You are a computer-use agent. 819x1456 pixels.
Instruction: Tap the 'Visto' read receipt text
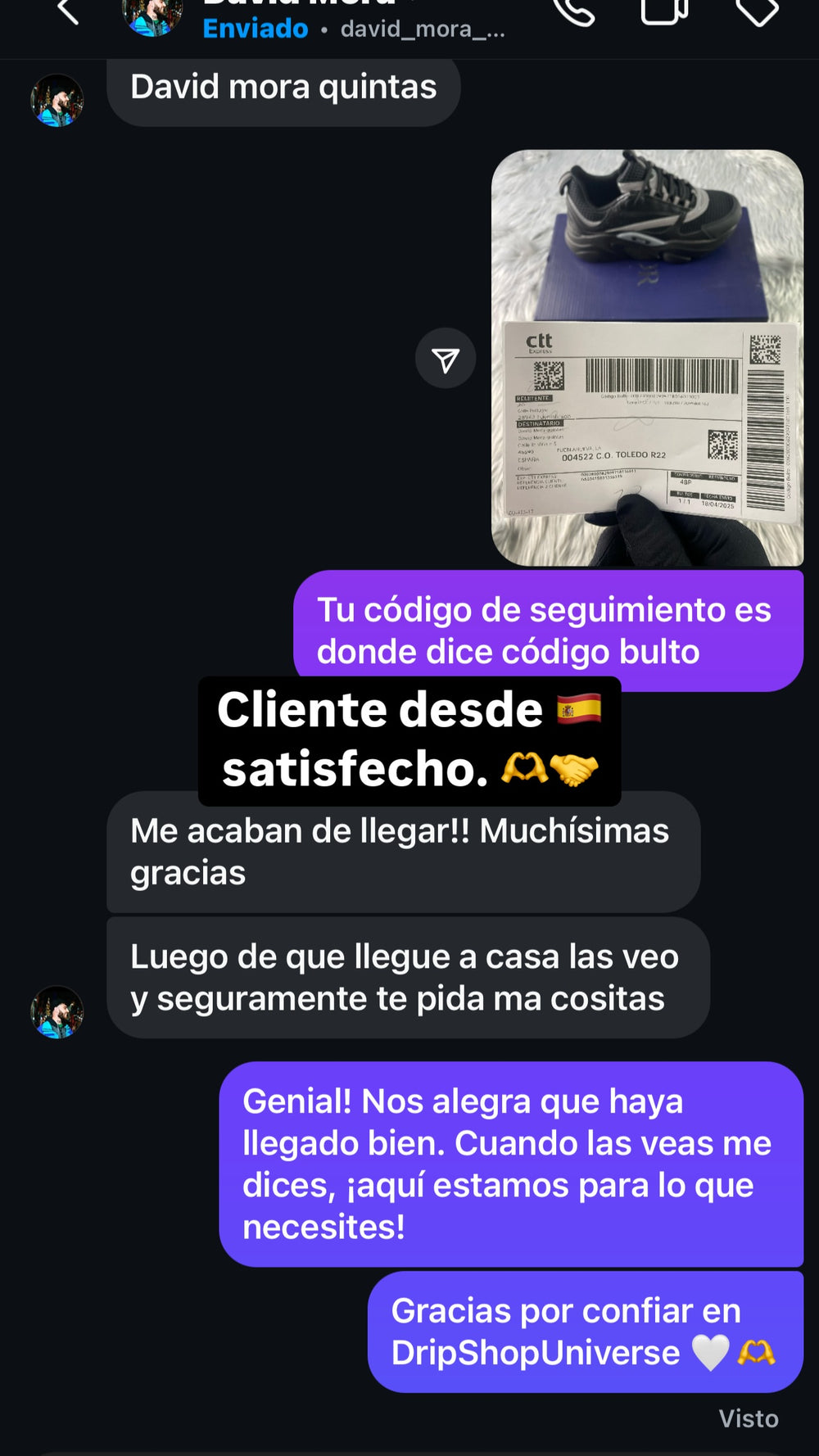click(x=749, y=1419)
